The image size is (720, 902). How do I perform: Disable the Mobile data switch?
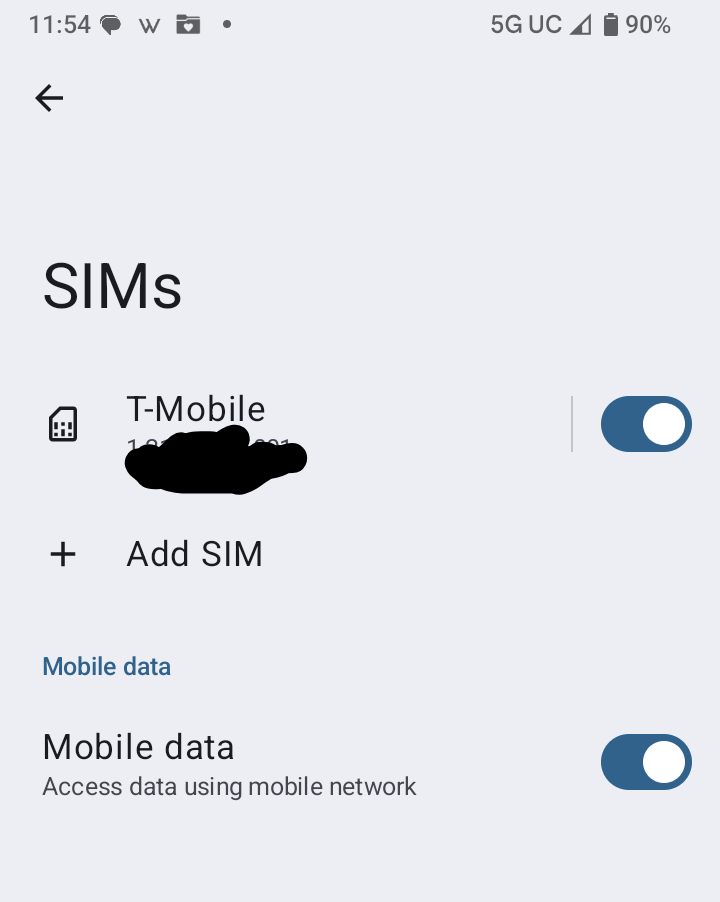[645, 762]
